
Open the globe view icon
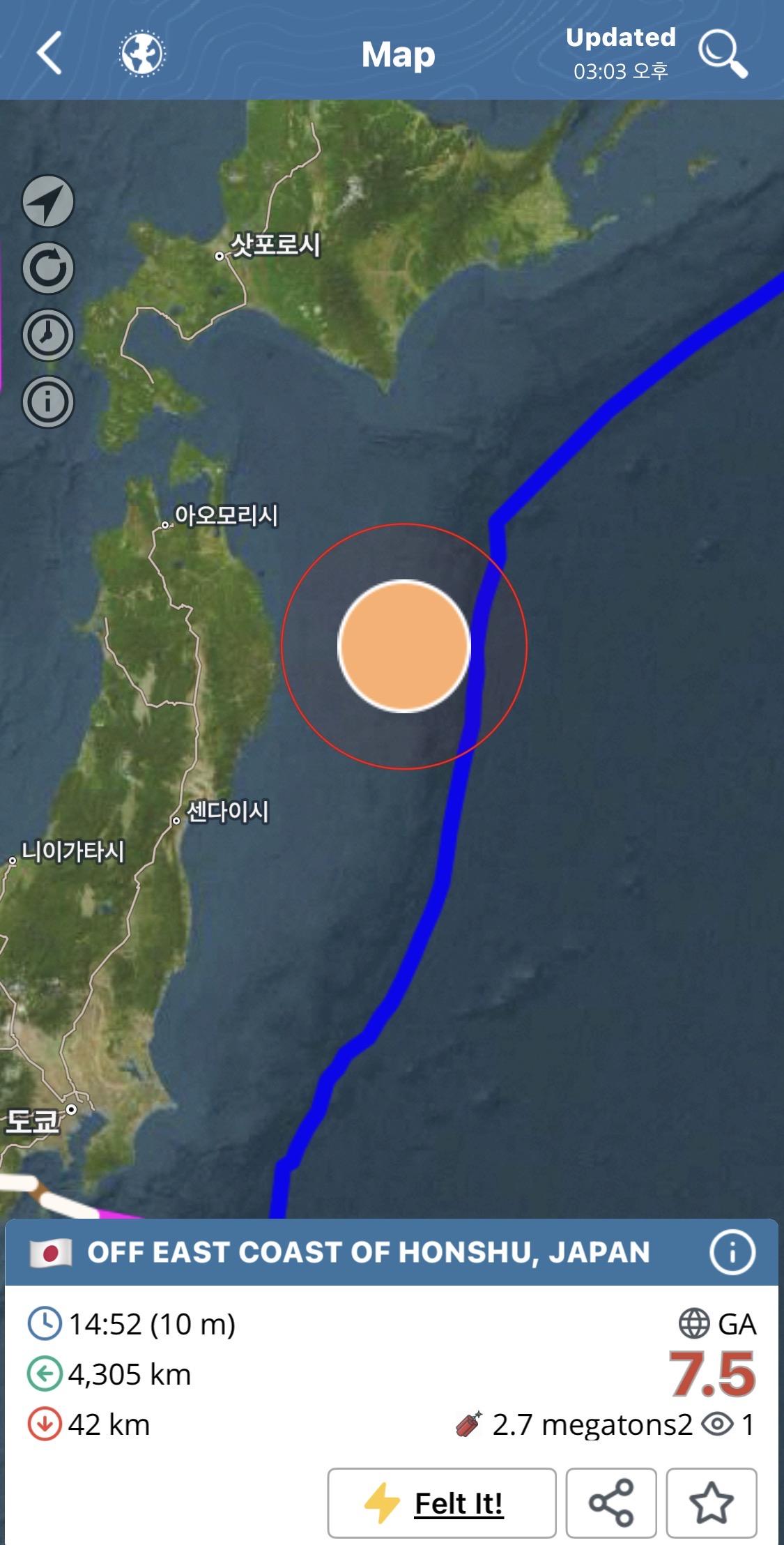point(142,54)
